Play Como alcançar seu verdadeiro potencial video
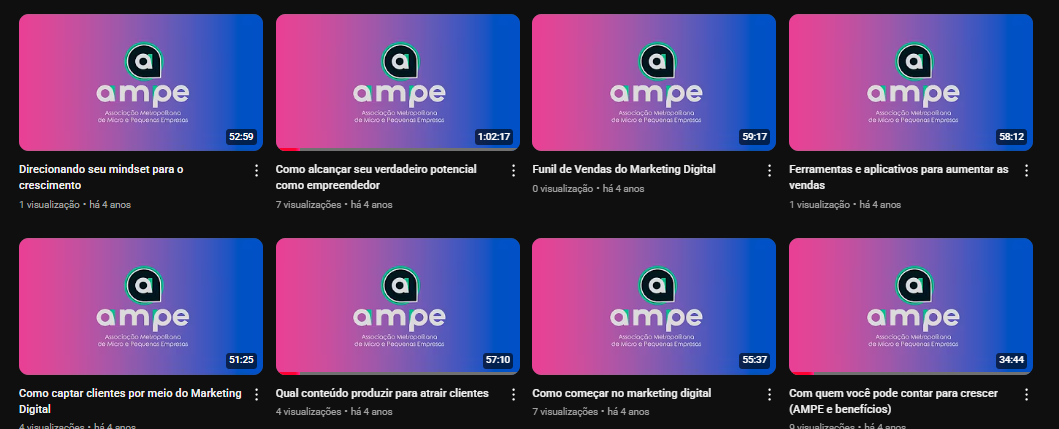Image resolution: width=1059 pixels, height=429 pixels. pyautogui.click(x=397, y=82)
